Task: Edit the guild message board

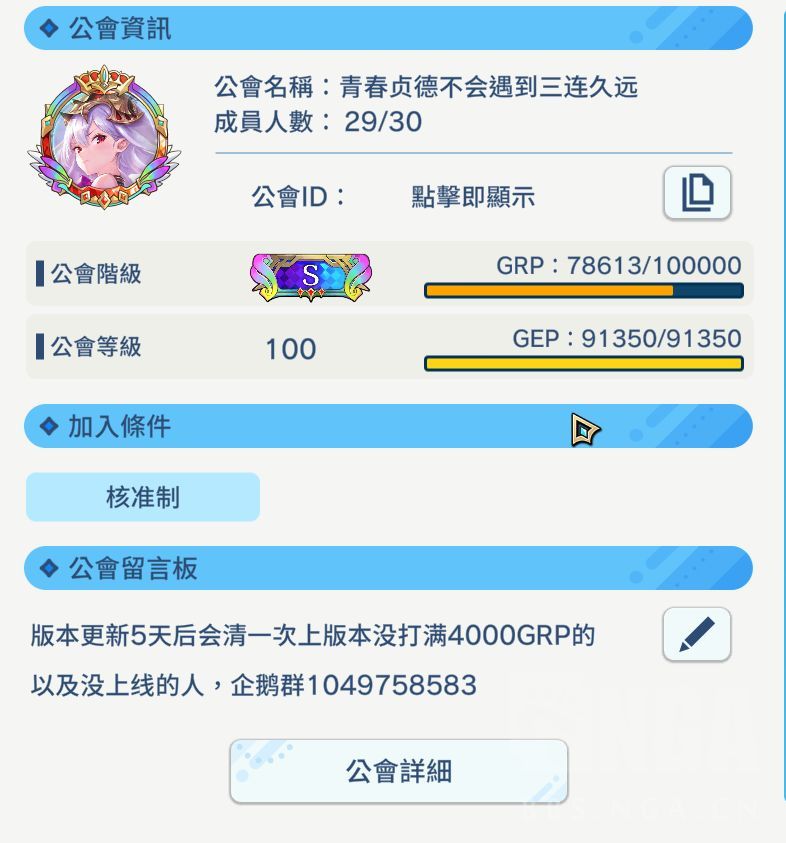Action: (697, 634)
